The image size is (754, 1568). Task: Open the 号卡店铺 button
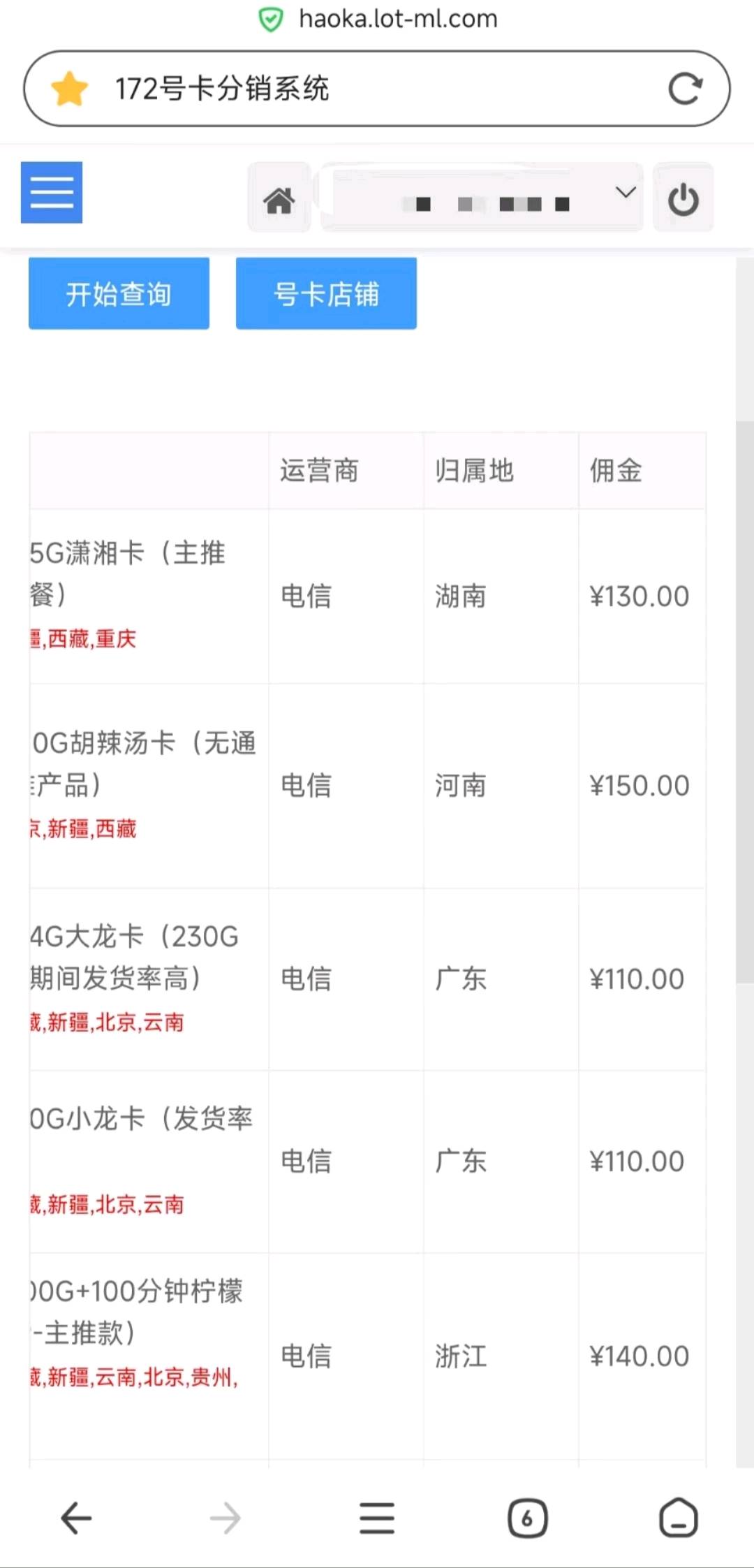[x=326, y=293]
